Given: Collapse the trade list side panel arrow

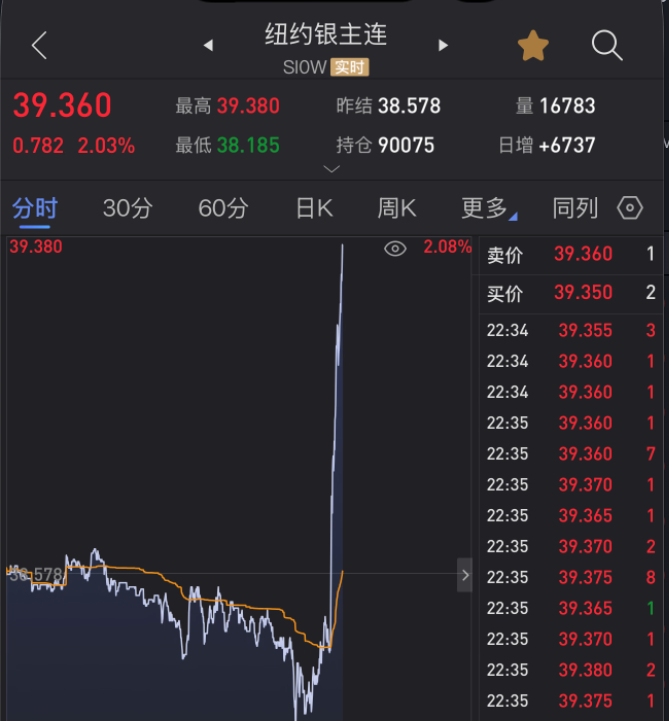Looking at the screenshot, I should point(465,575).
